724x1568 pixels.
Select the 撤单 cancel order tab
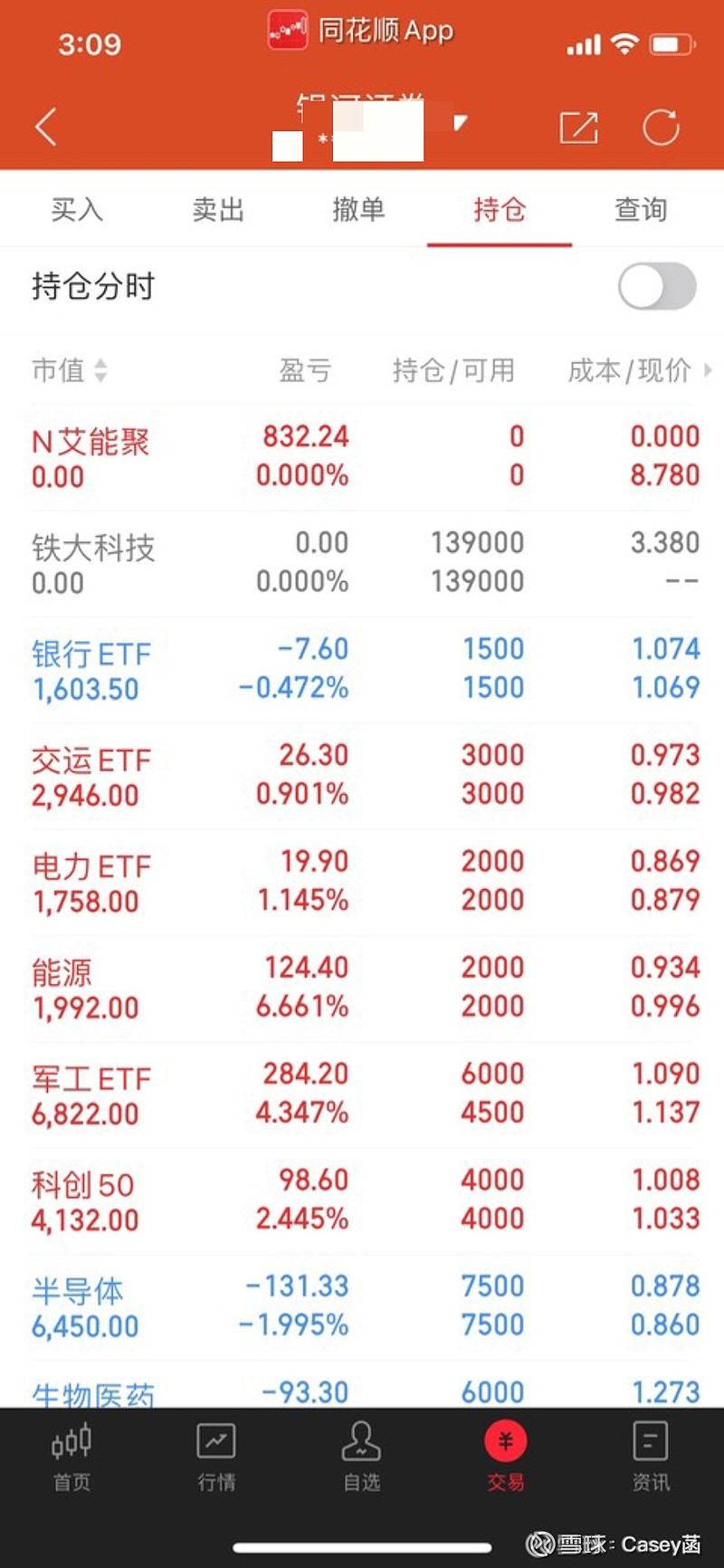pyautogui.click(x=358, y=209)
